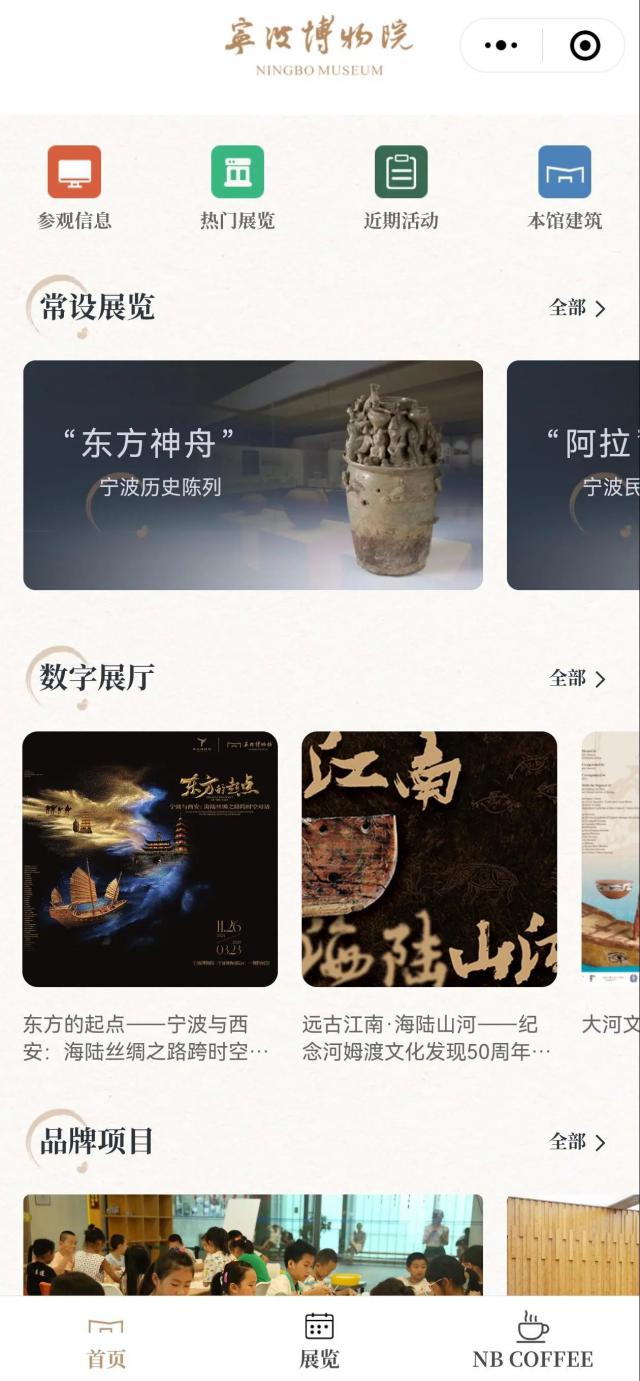
Task: Open the 品牌项目 classroom photo card
Action: 253,1245
